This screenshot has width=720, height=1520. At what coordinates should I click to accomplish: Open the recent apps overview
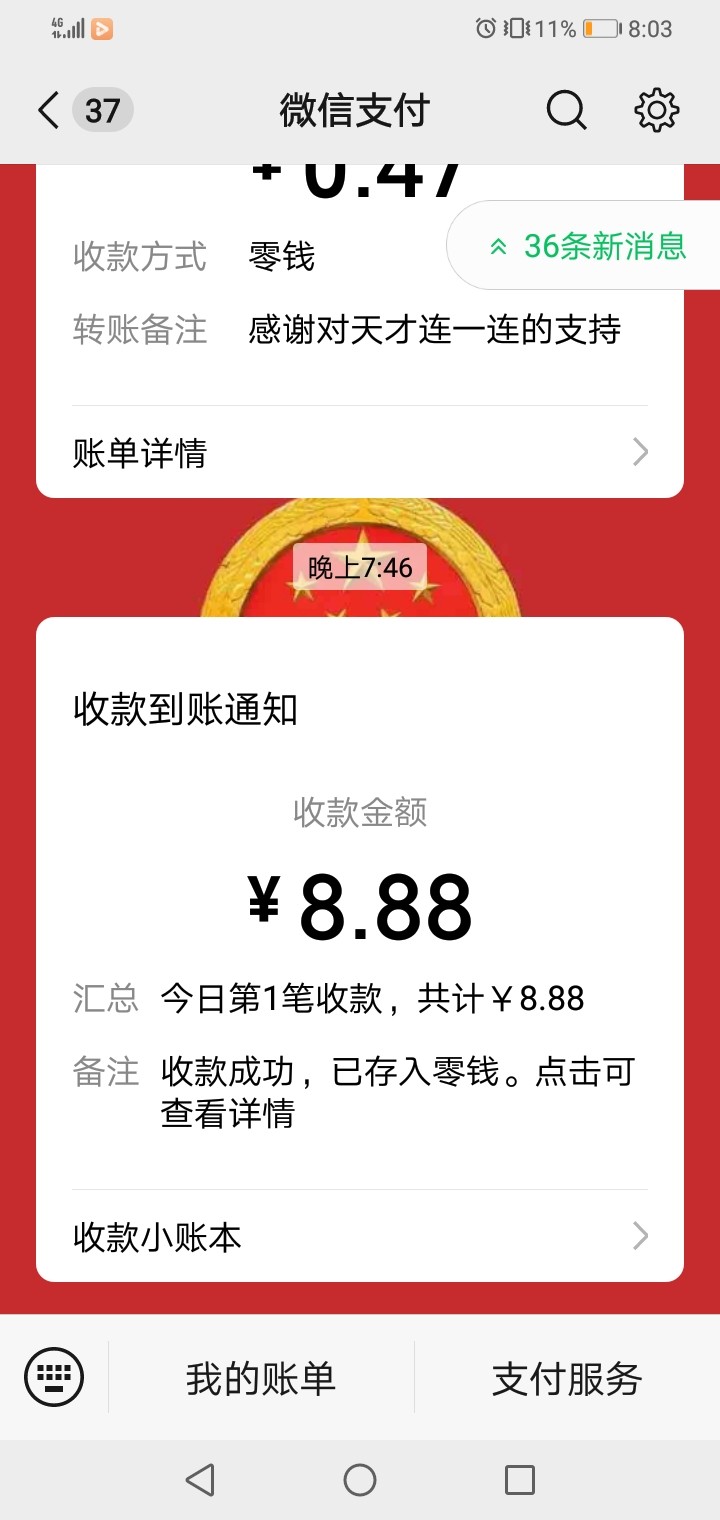point(520,1480)
